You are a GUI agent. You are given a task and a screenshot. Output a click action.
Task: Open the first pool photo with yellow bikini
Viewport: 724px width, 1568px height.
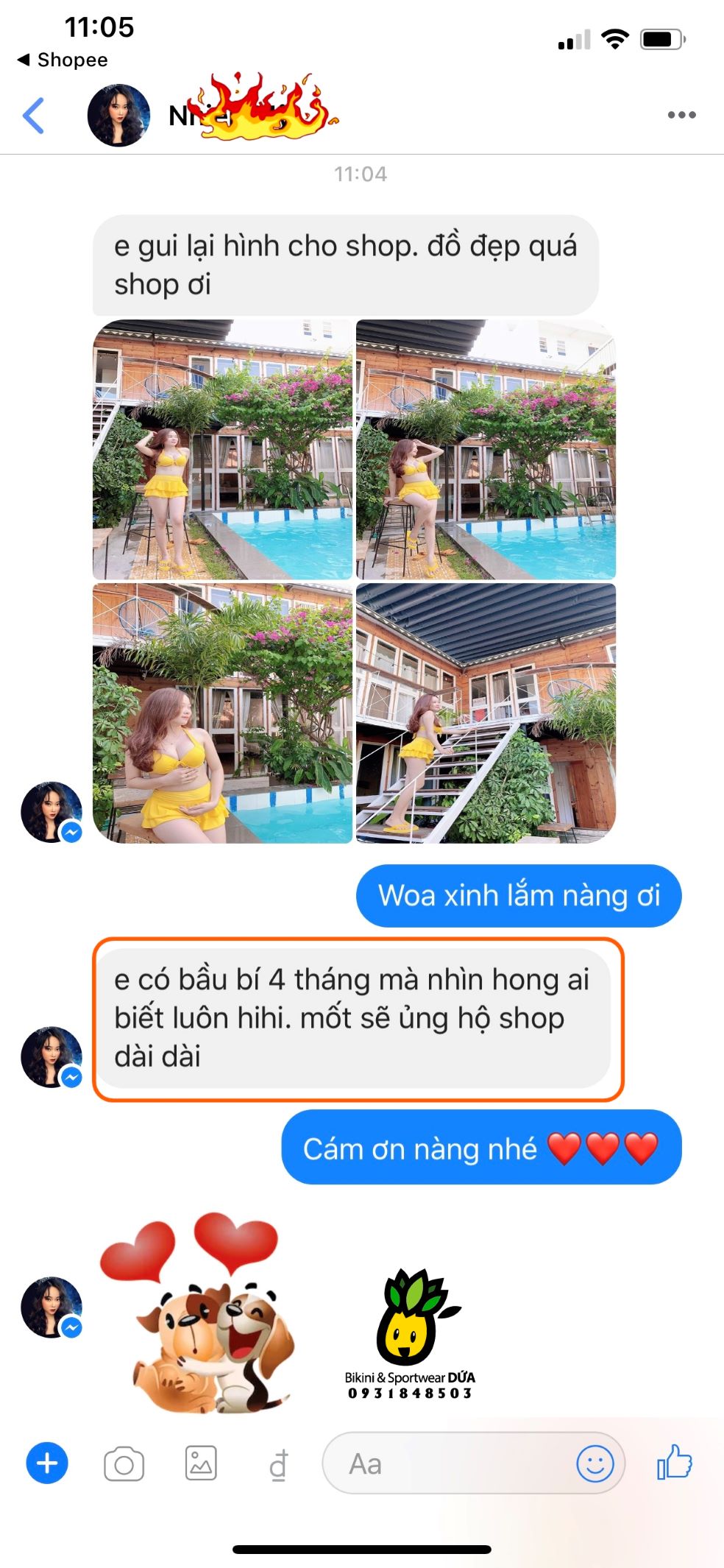222,450
